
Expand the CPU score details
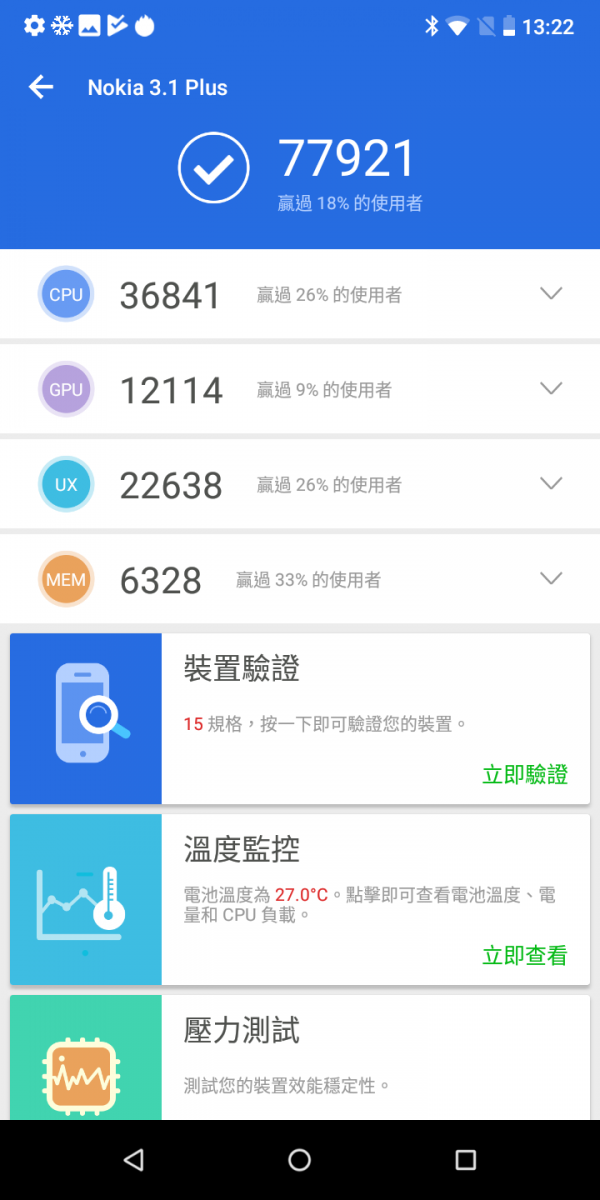(551, 293)
